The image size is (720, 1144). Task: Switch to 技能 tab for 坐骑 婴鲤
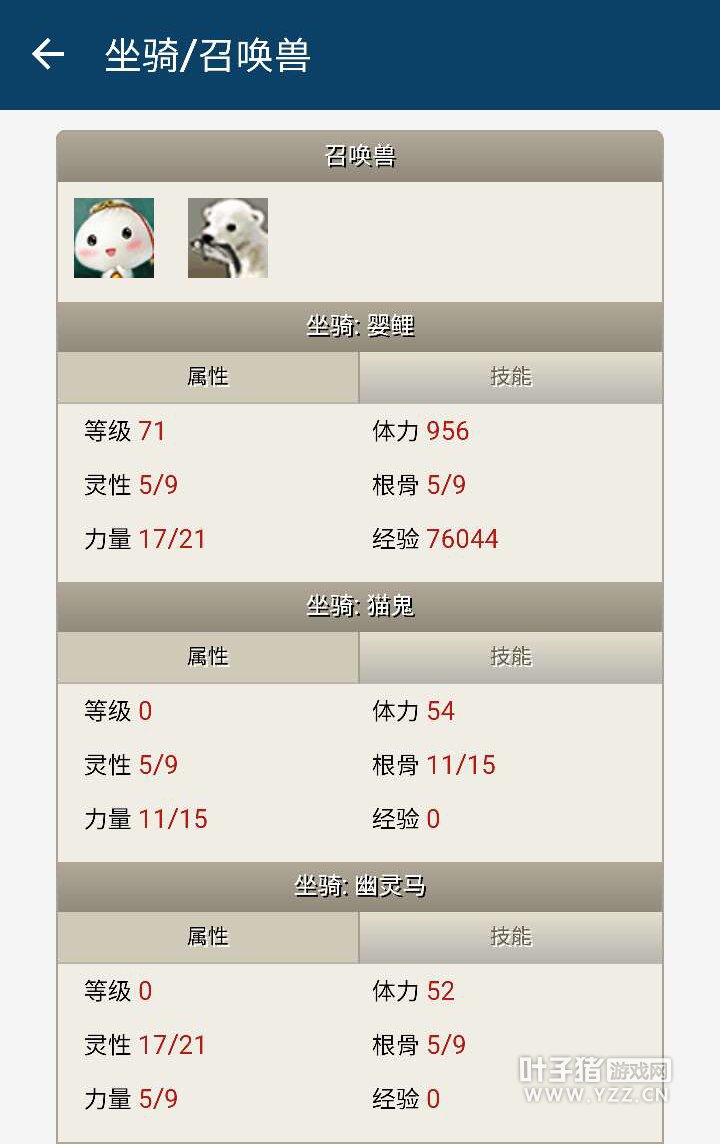(510, 377)
